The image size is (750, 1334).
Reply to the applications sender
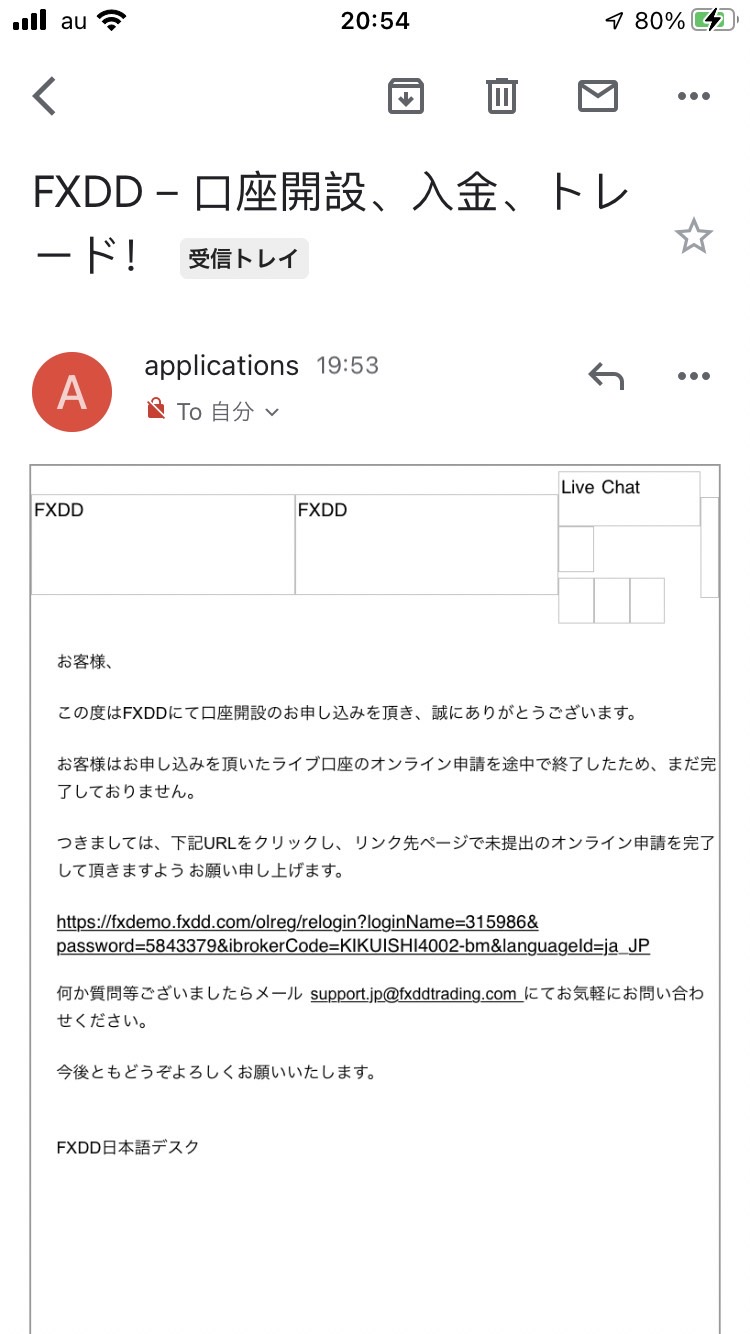click(x=606, y=376)
